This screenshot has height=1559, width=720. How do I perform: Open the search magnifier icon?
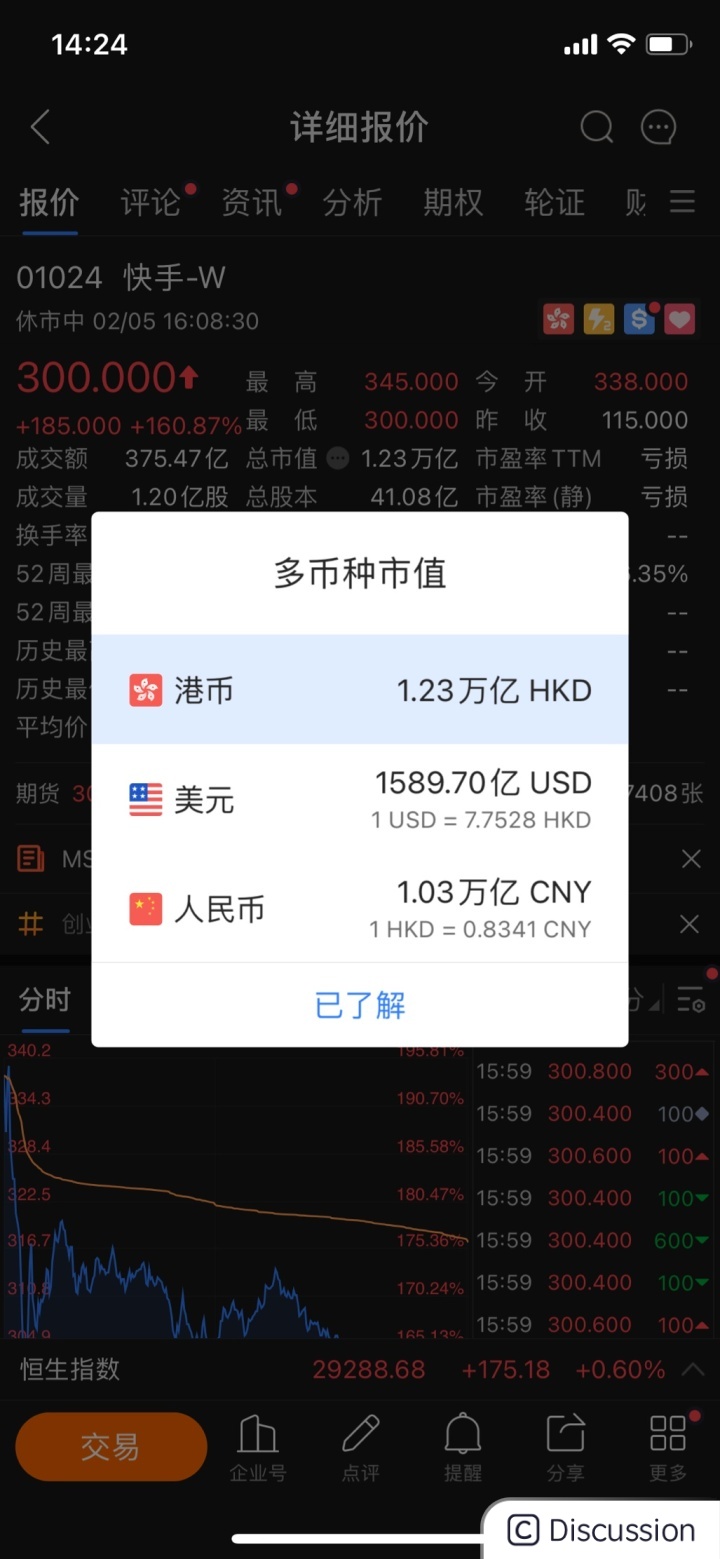point(596,127)
